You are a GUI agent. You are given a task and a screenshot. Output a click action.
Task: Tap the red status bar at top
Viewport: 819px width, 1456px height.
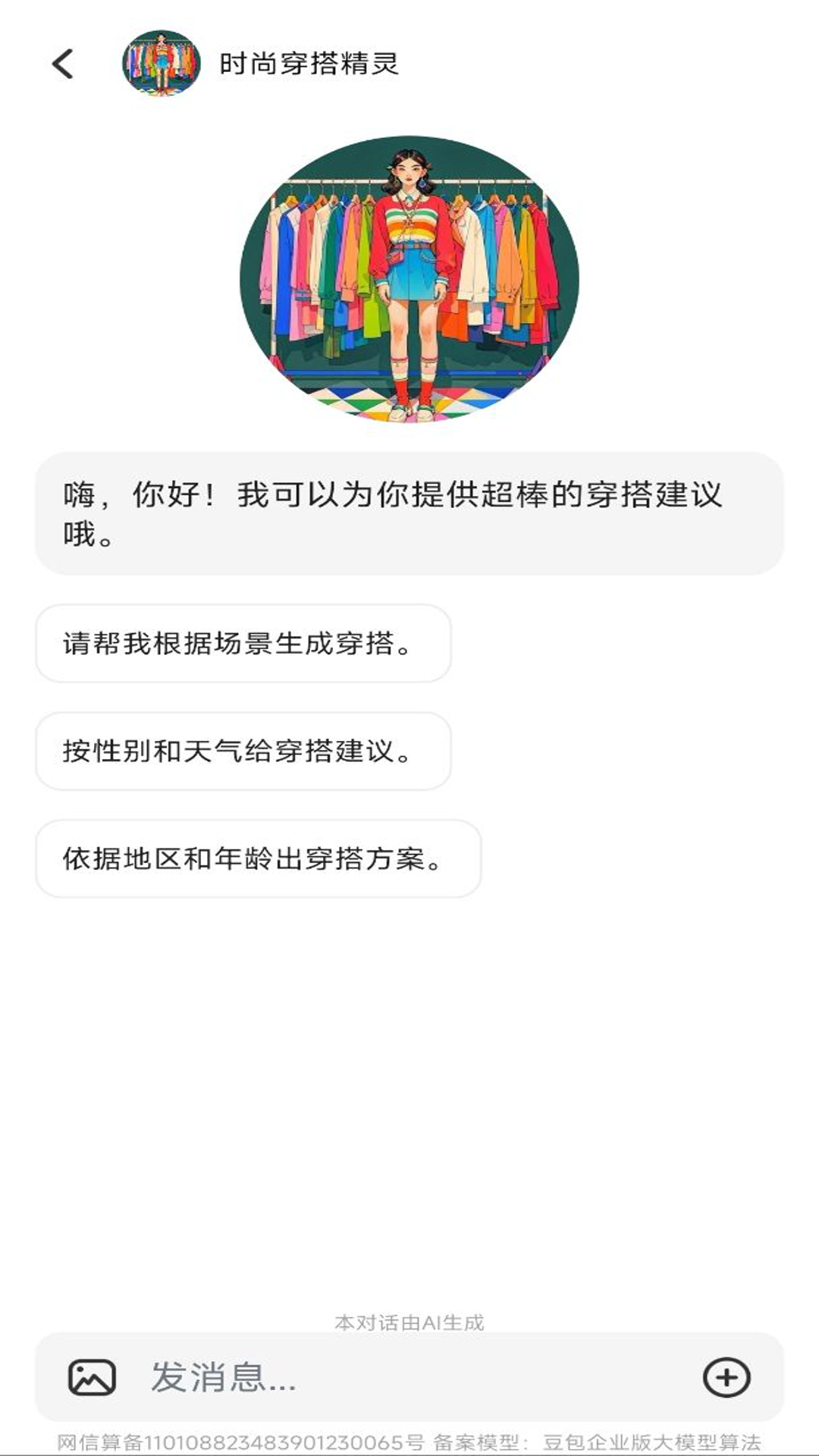tap(409, 9)
